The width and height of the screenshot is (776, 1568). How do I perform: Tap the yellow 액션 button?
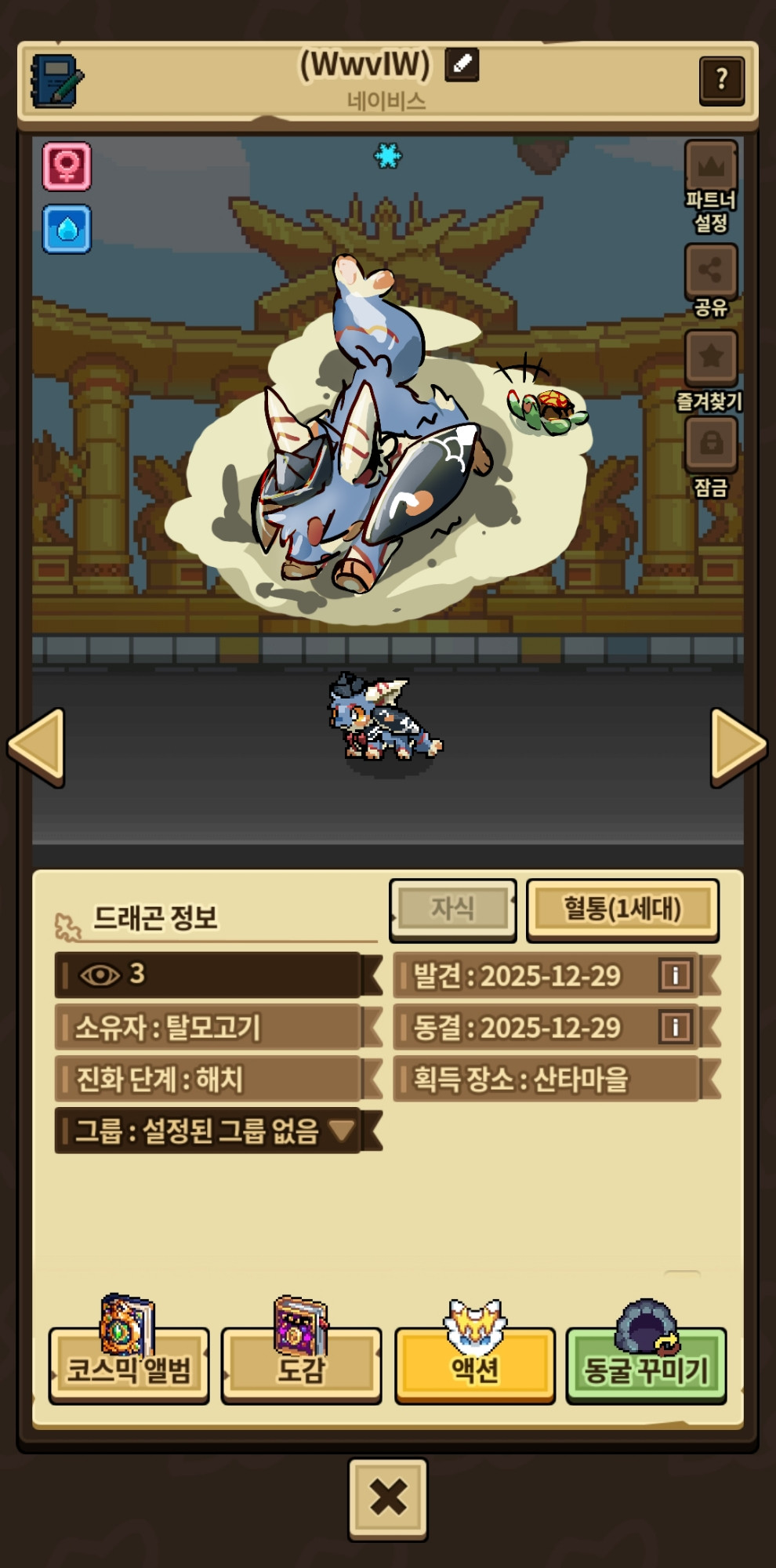pos(474,1368)
